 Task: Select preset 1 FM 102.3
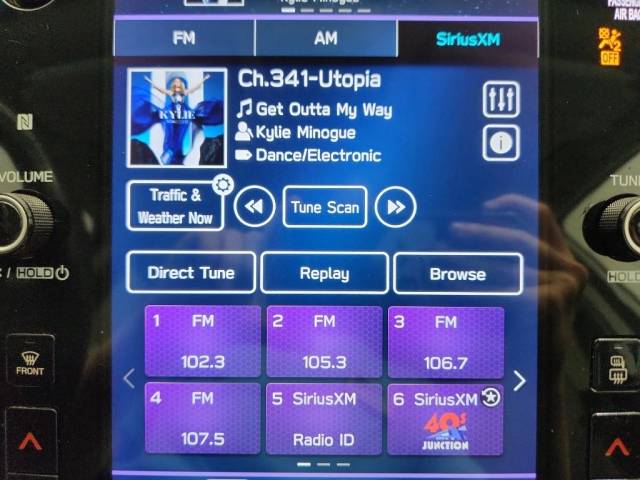pyautogui.click(x=203, y=341)
